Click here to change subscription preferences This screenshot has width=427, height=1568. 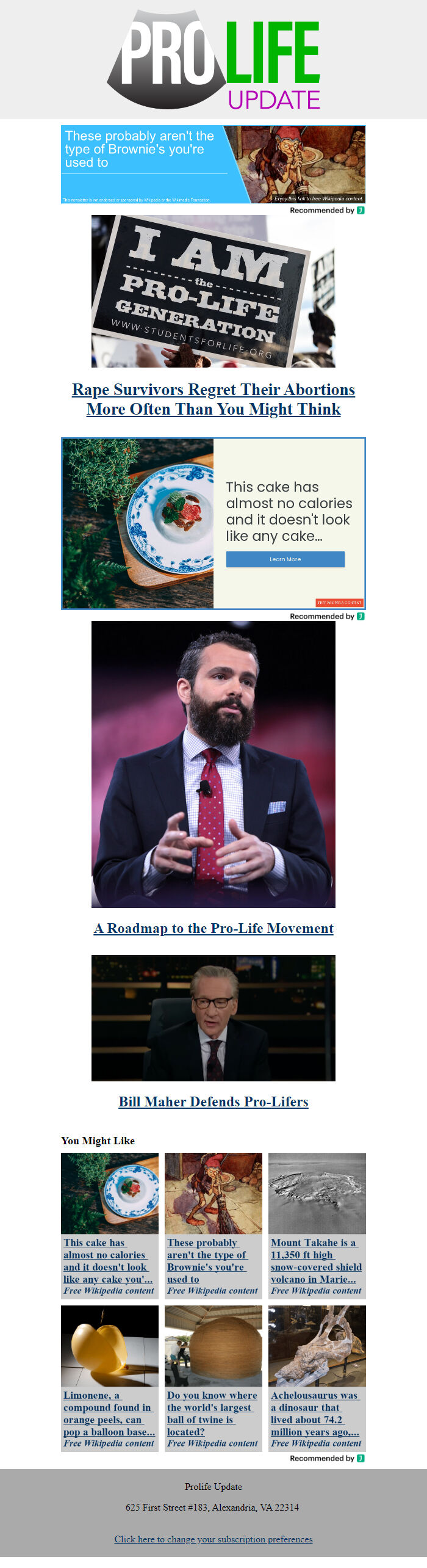213,1539
